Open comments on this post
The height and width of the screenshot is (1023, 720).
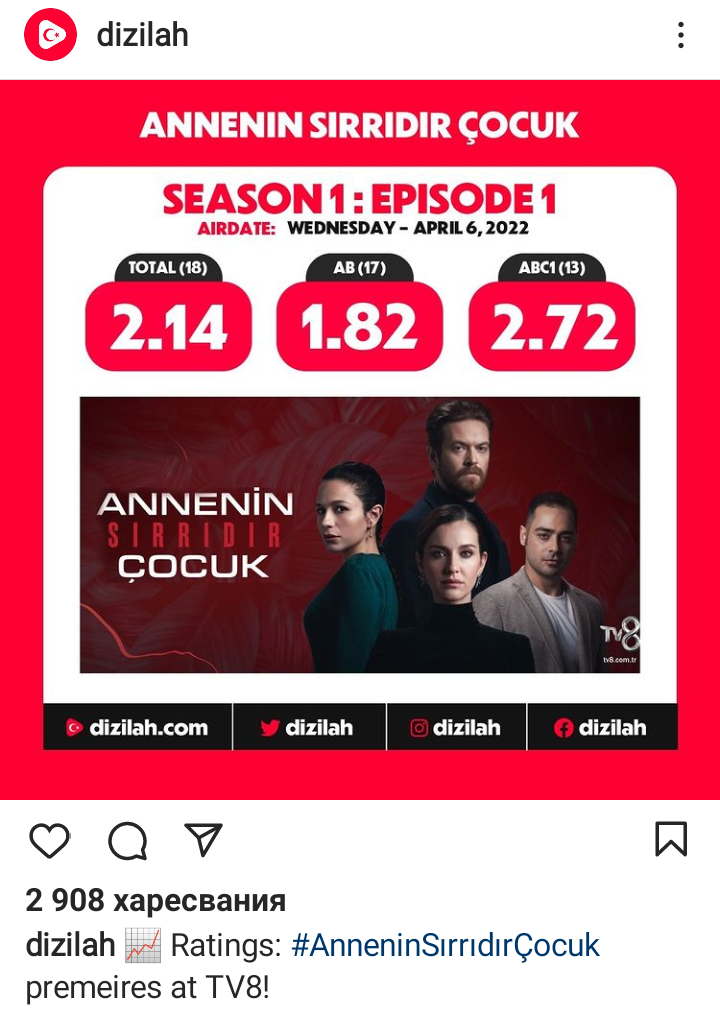point(128,840)
